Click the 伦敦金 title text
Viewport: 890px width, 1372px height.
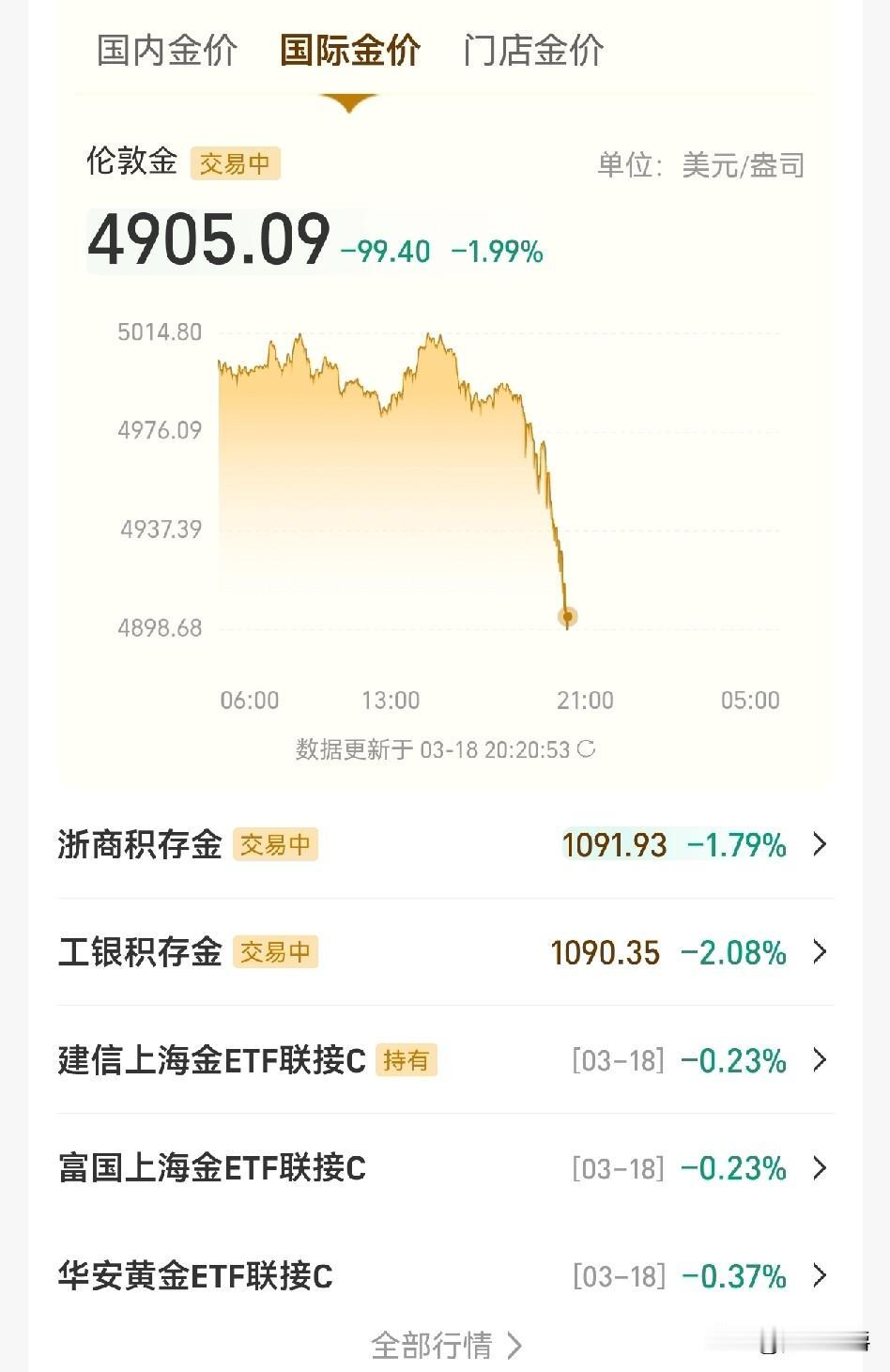click(x=132, y=162)
